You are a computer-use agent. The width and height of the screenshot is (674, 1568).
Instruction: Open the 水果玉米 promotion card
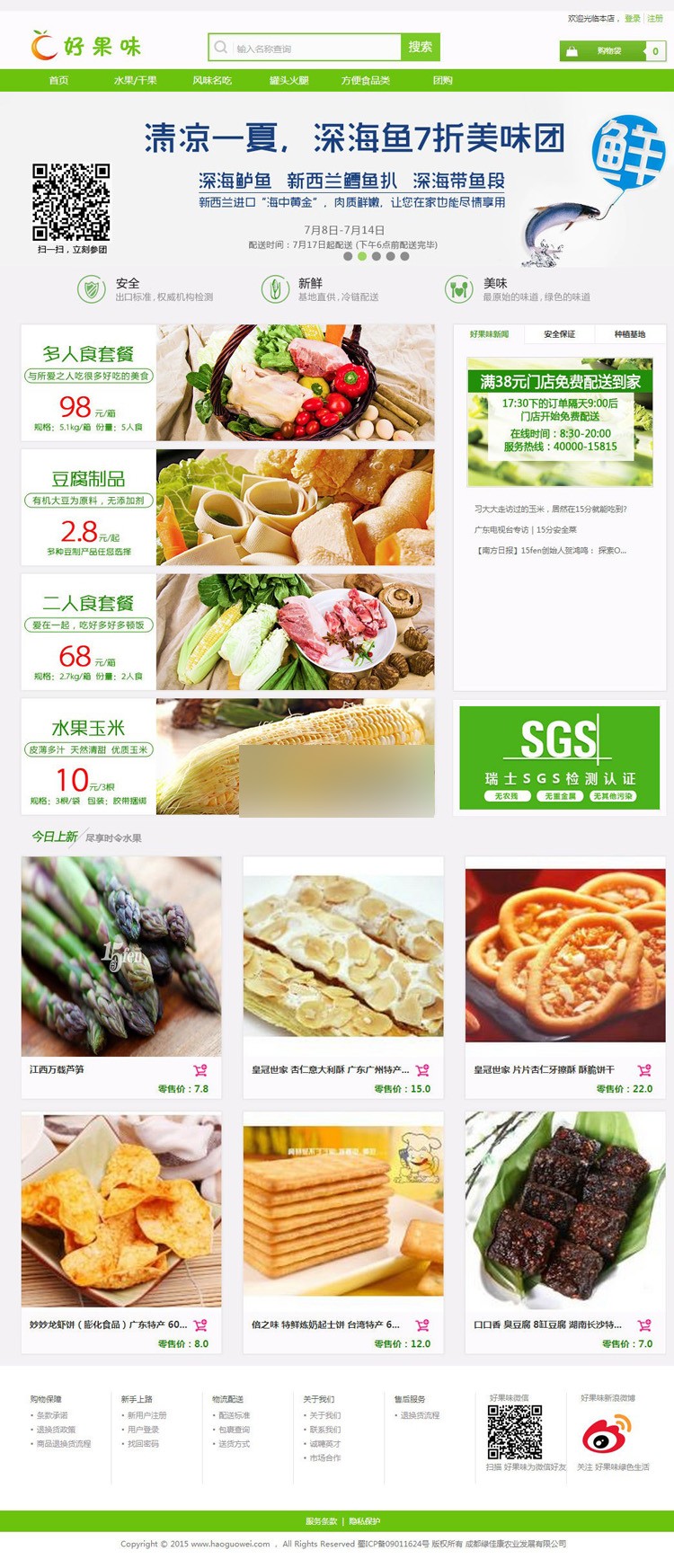pos(227,757)
